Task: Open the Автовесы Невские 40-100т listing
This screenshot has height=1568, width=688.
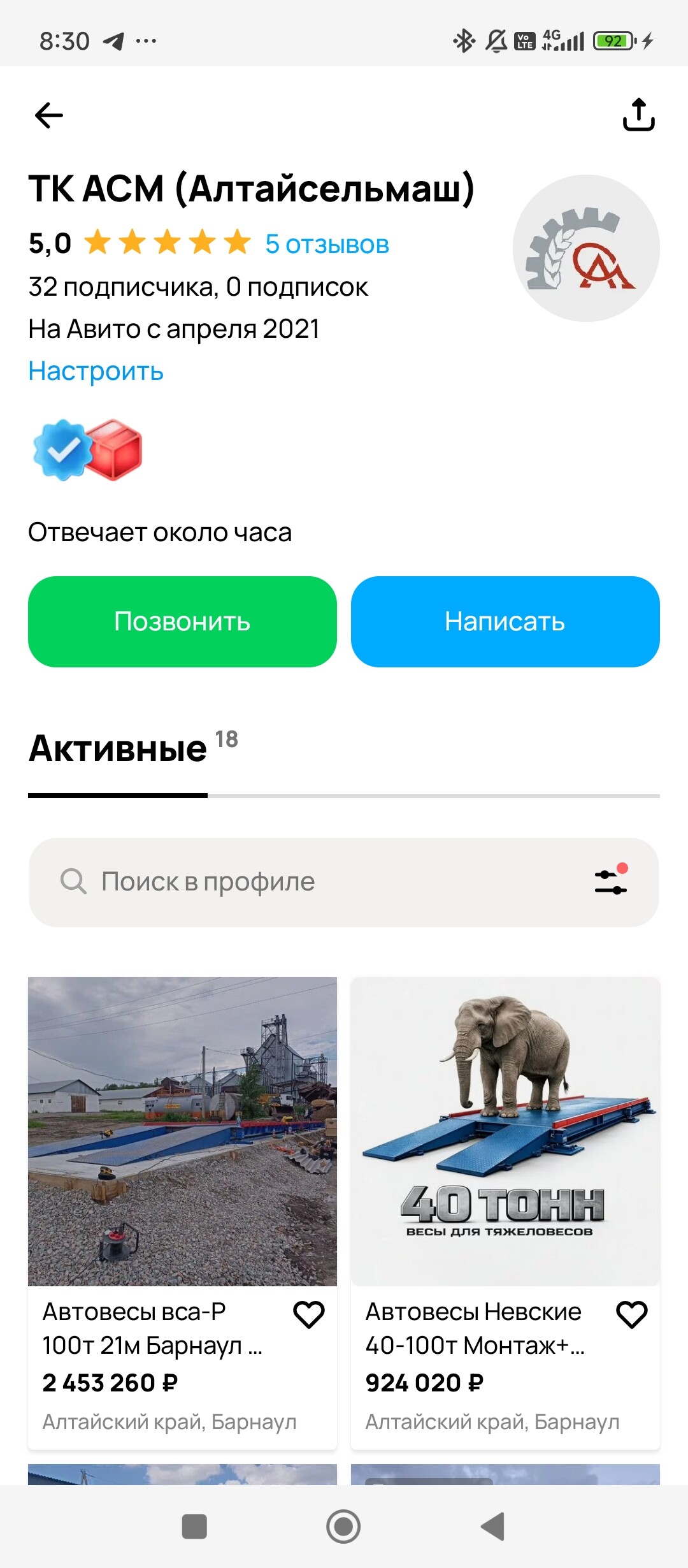Action: pos(505,1131)
